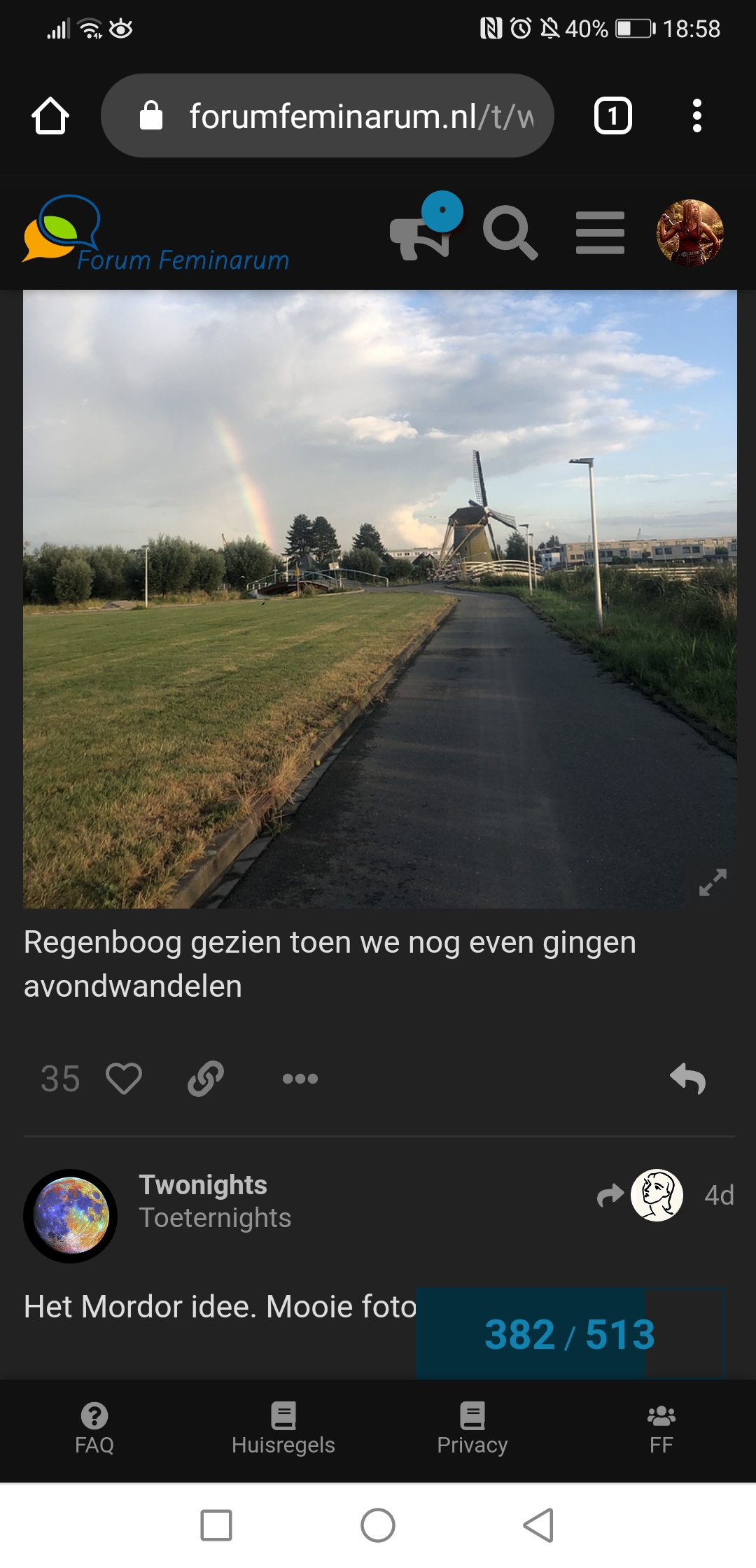This screenshot has height=1568, width=756.
Task: Copy link to the rainbow post
Action: [206, 1078]
